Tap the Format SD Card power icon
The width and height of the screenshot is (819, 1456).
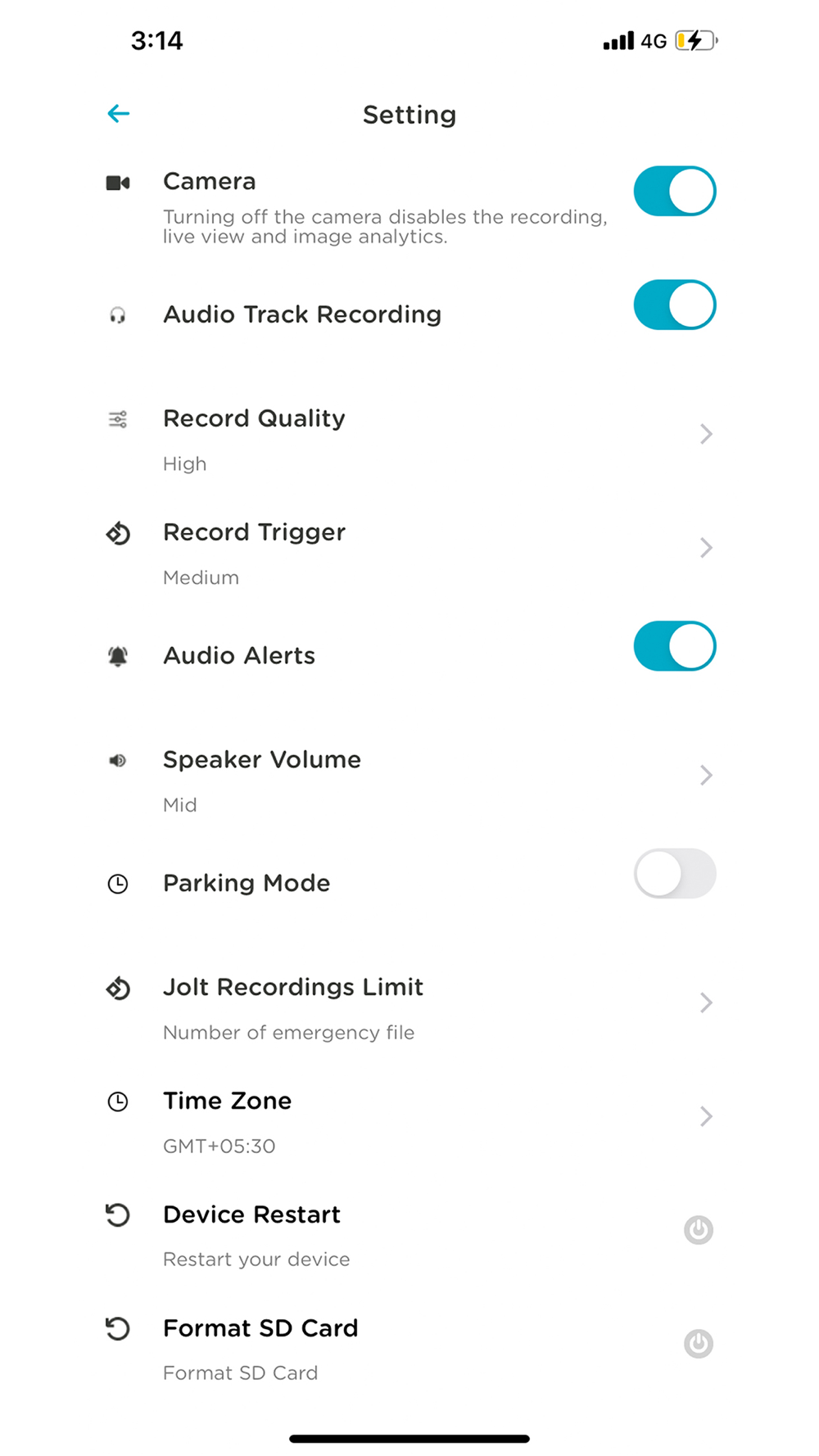pyautogui.click(x=699, y=1344)
